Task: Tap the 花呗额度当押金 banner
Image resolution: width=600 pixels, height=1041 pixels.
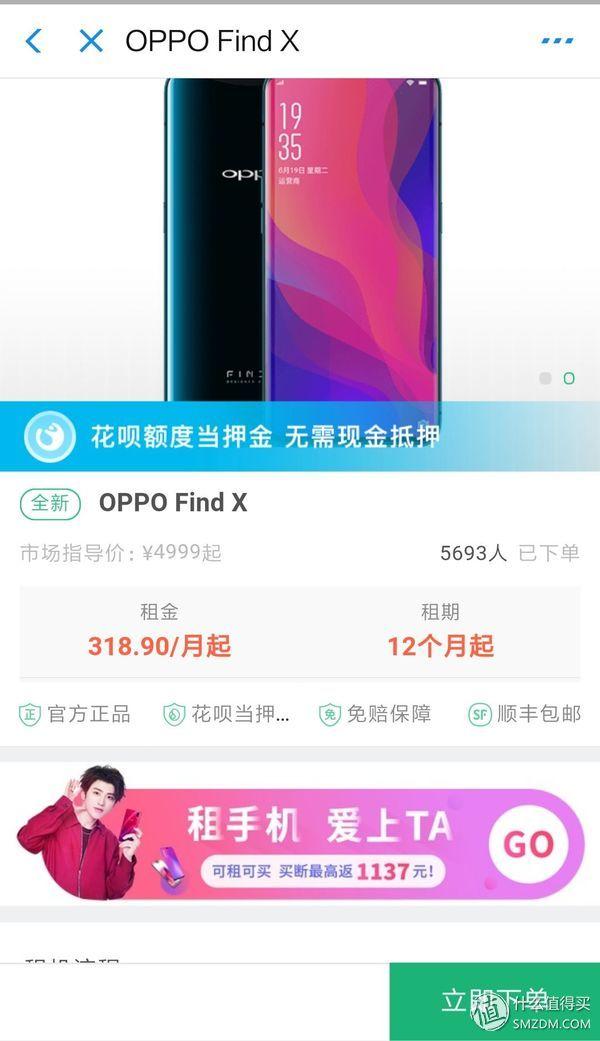Action: coord(300,437)
